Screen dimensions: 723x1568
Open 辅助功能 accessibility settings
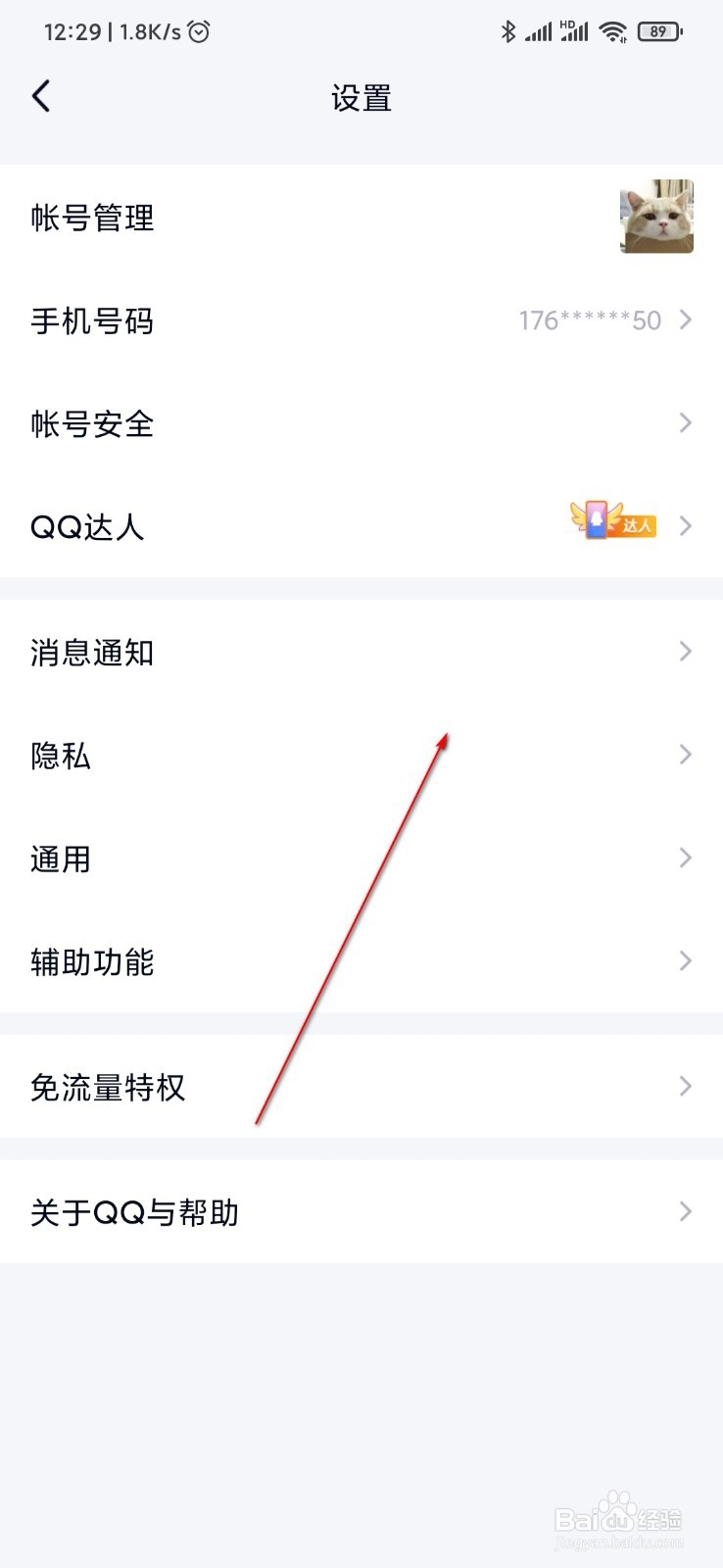361,961
